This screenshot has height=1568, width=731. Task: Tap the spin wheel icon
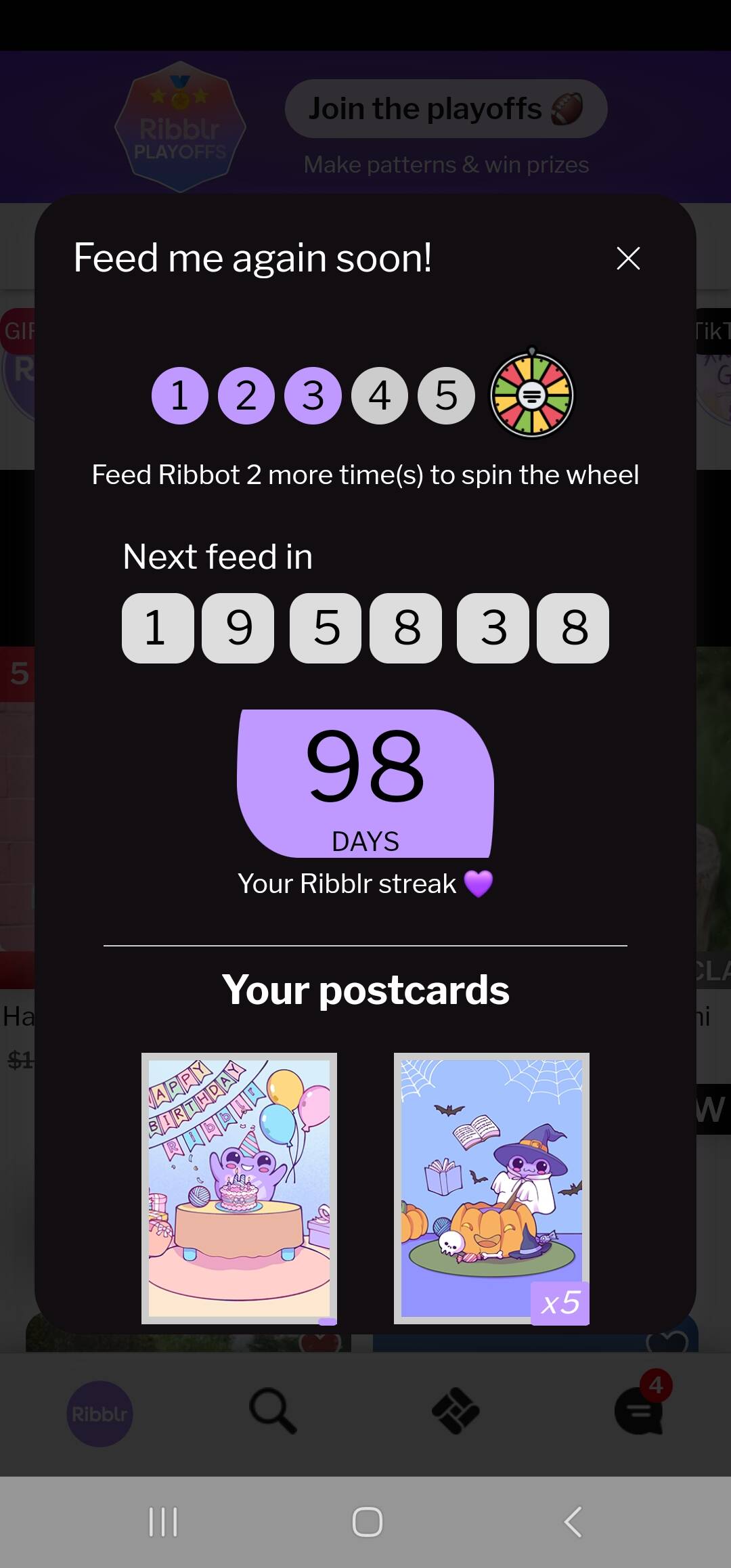[x=532, y=393]
